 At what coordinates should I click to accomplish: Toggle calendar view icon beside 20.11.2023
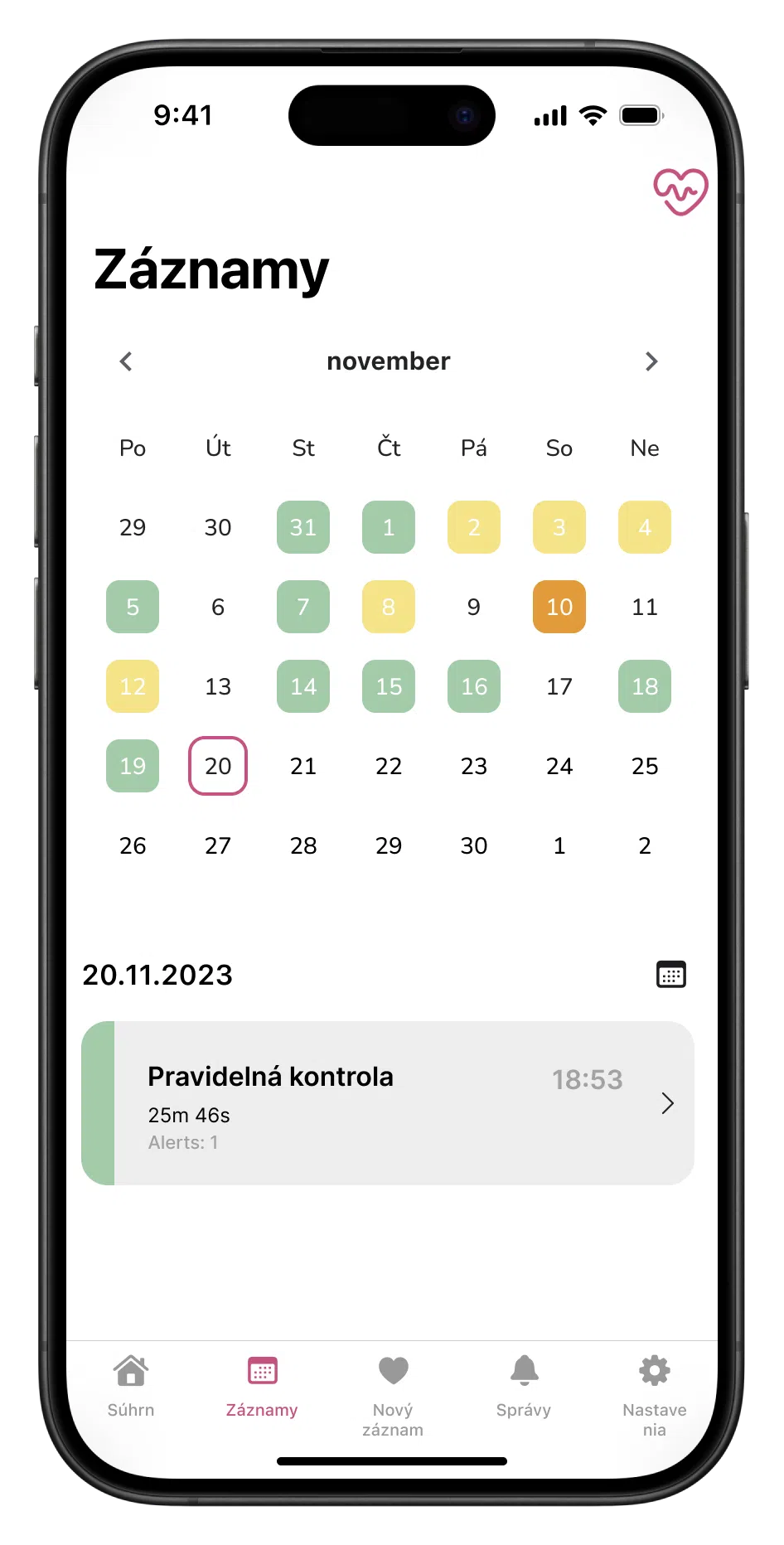(x=670, y=975)
